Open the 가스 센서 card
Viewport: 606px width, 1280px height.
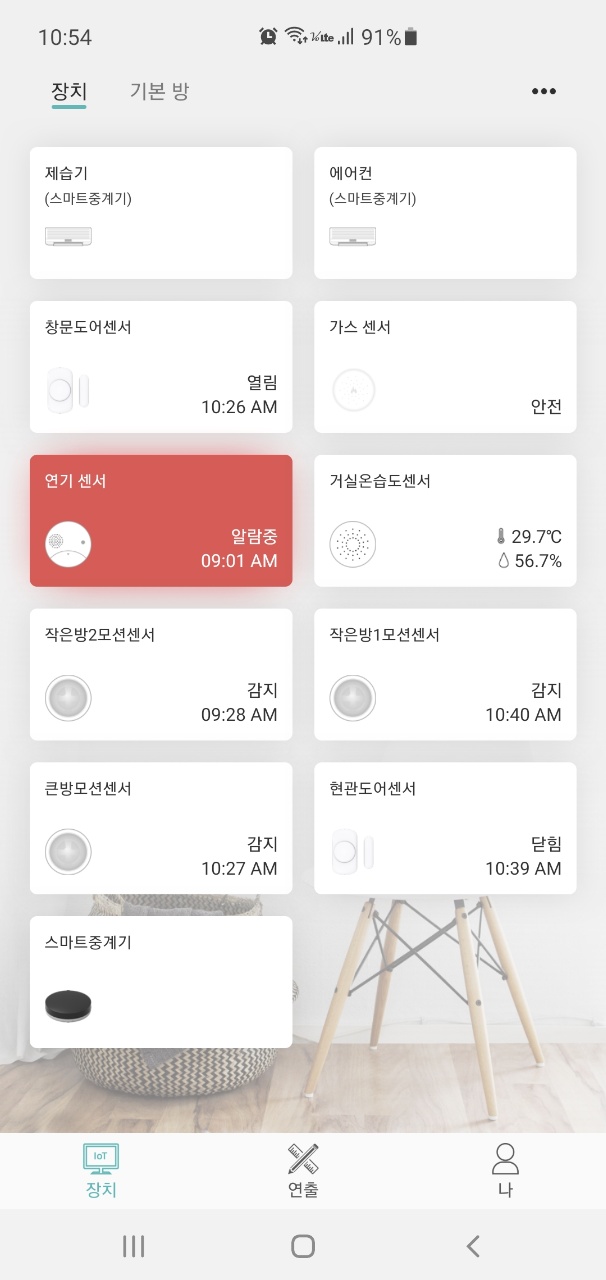click(x=445, y=367)
